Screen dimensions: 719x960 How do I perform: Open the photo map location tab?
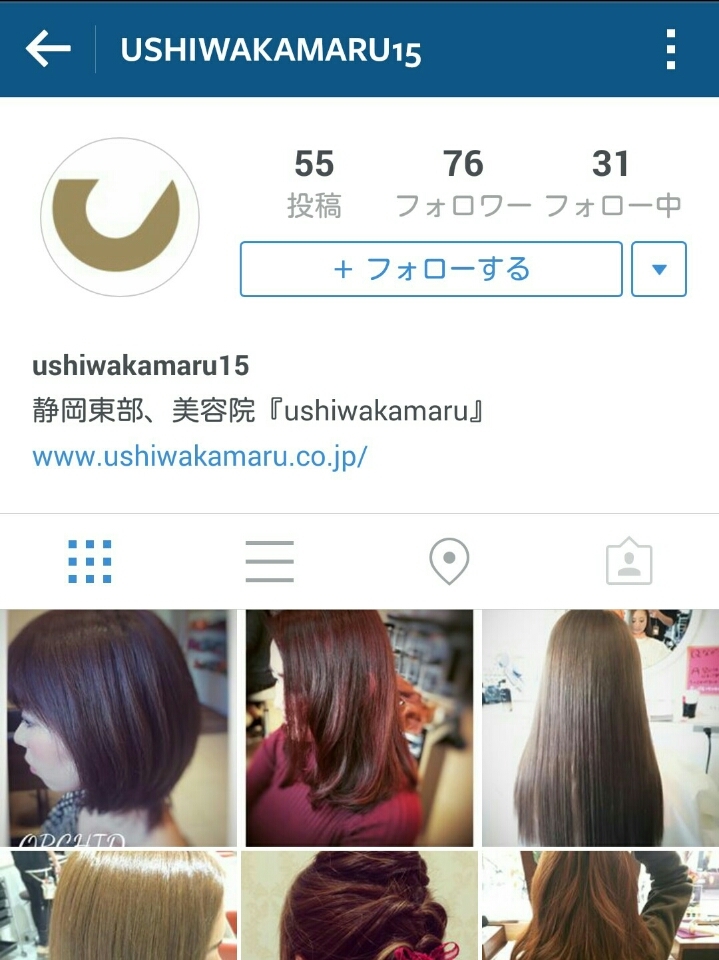click(449, 561)
